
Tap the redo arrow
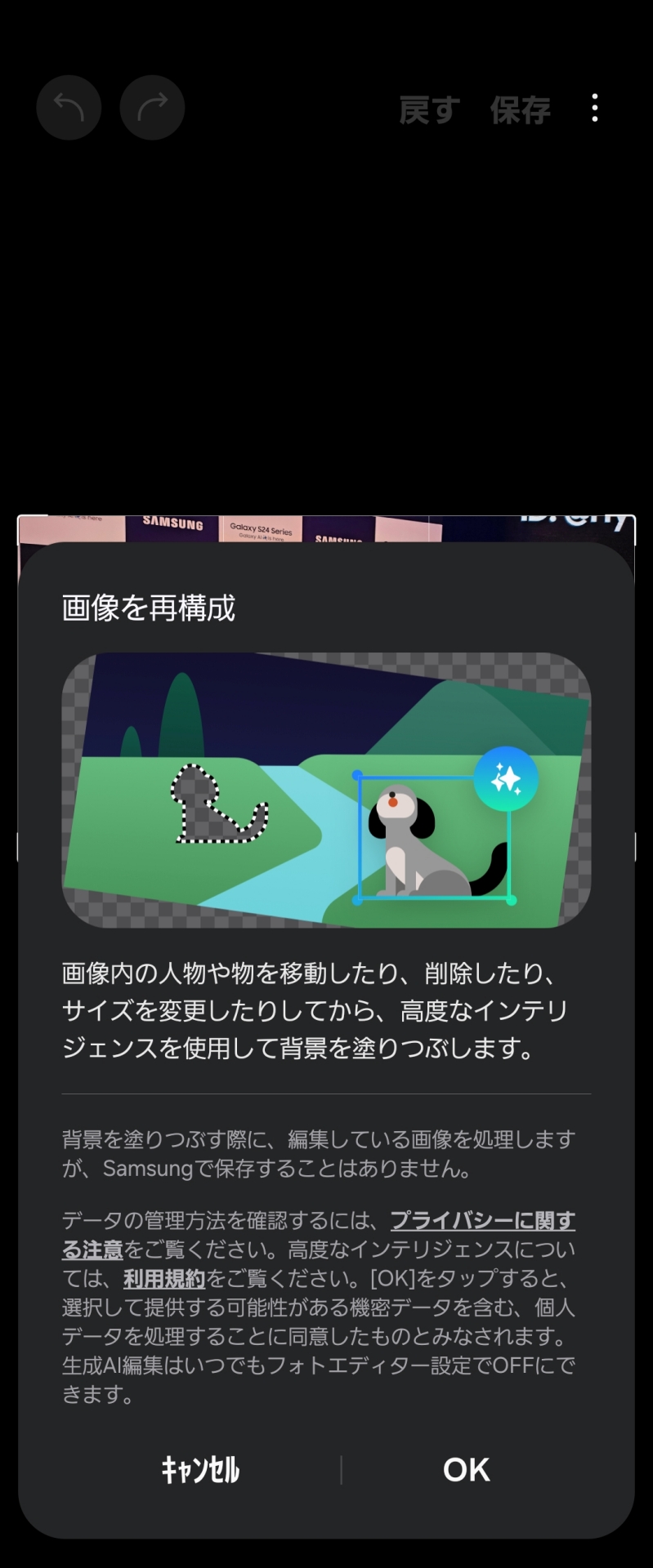(152, 108)
